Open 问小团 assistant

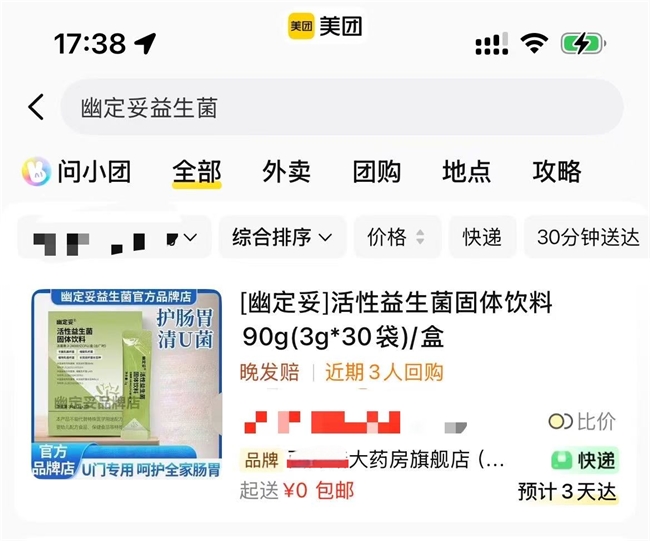(77, 171)
